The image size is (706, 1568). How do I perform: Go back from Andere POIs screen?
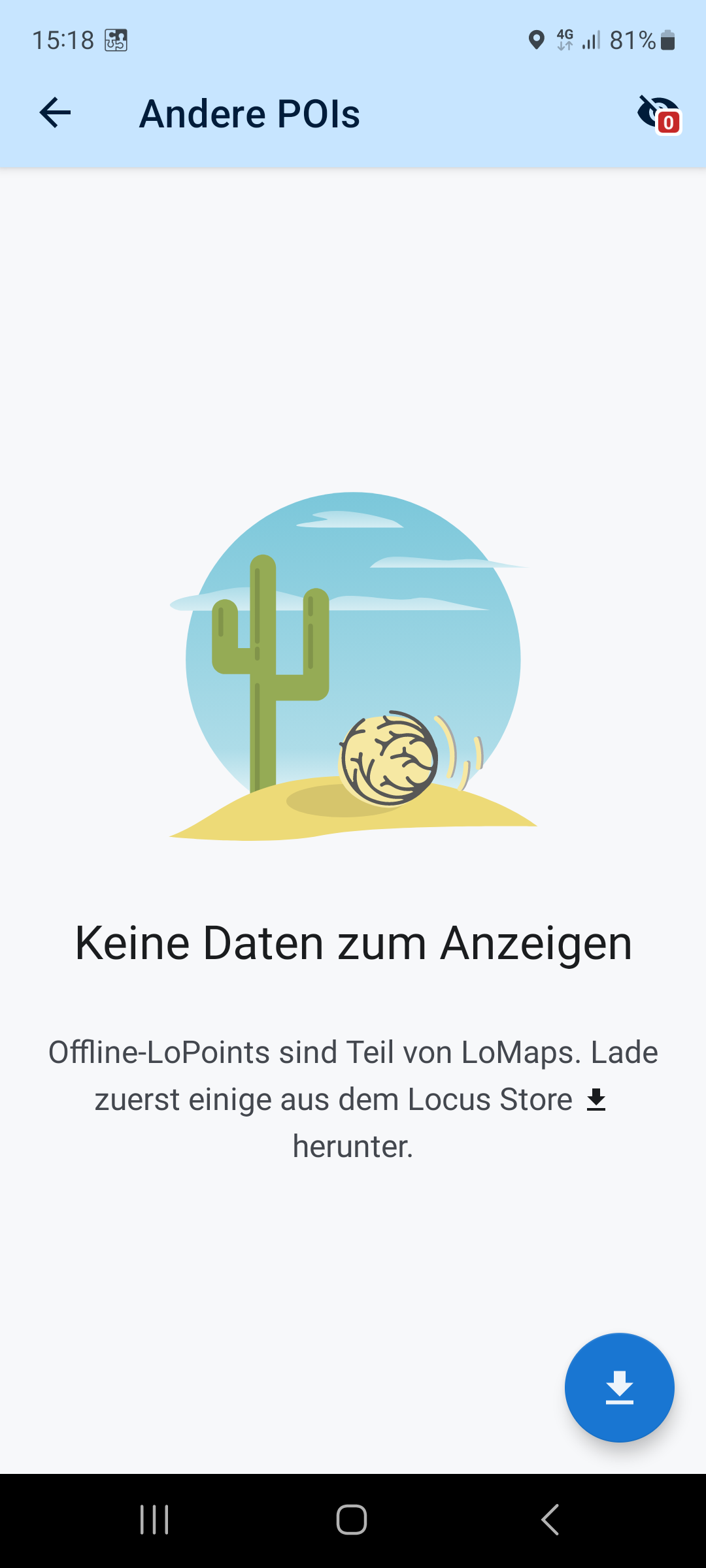(x=55, y=113)
